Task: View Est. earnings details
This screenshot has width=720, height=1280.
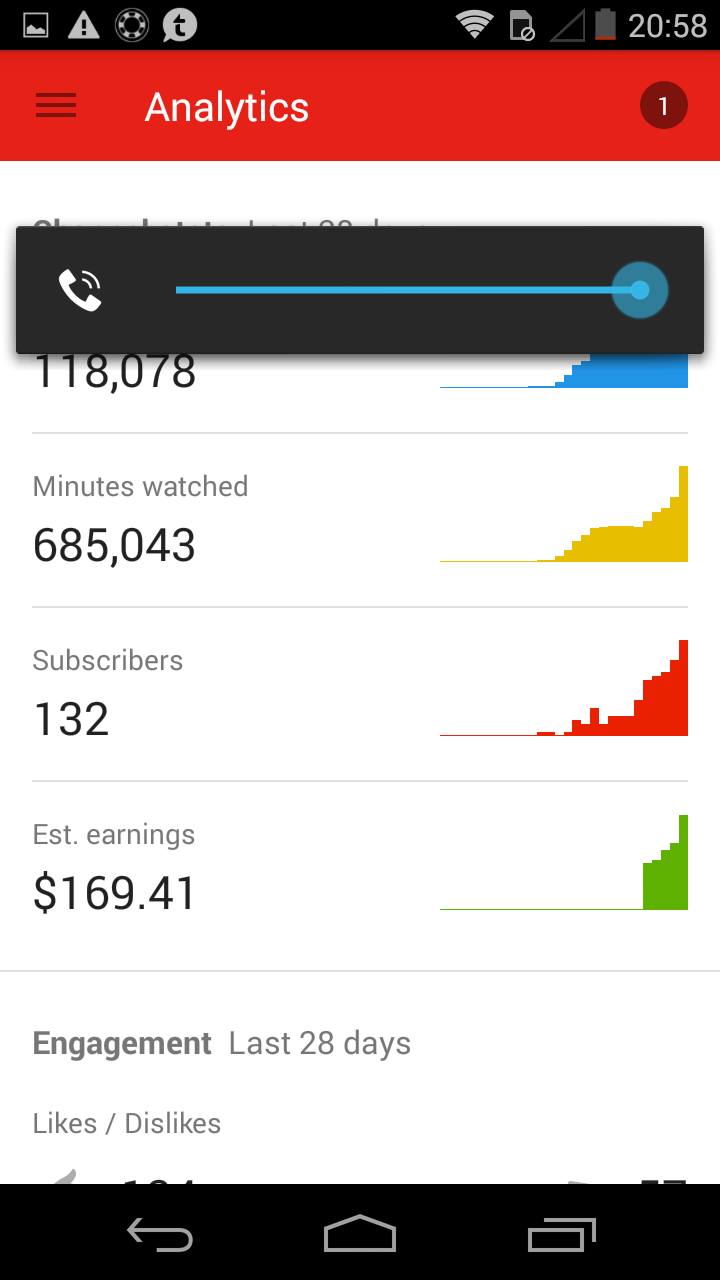Action: click(360, 868)
